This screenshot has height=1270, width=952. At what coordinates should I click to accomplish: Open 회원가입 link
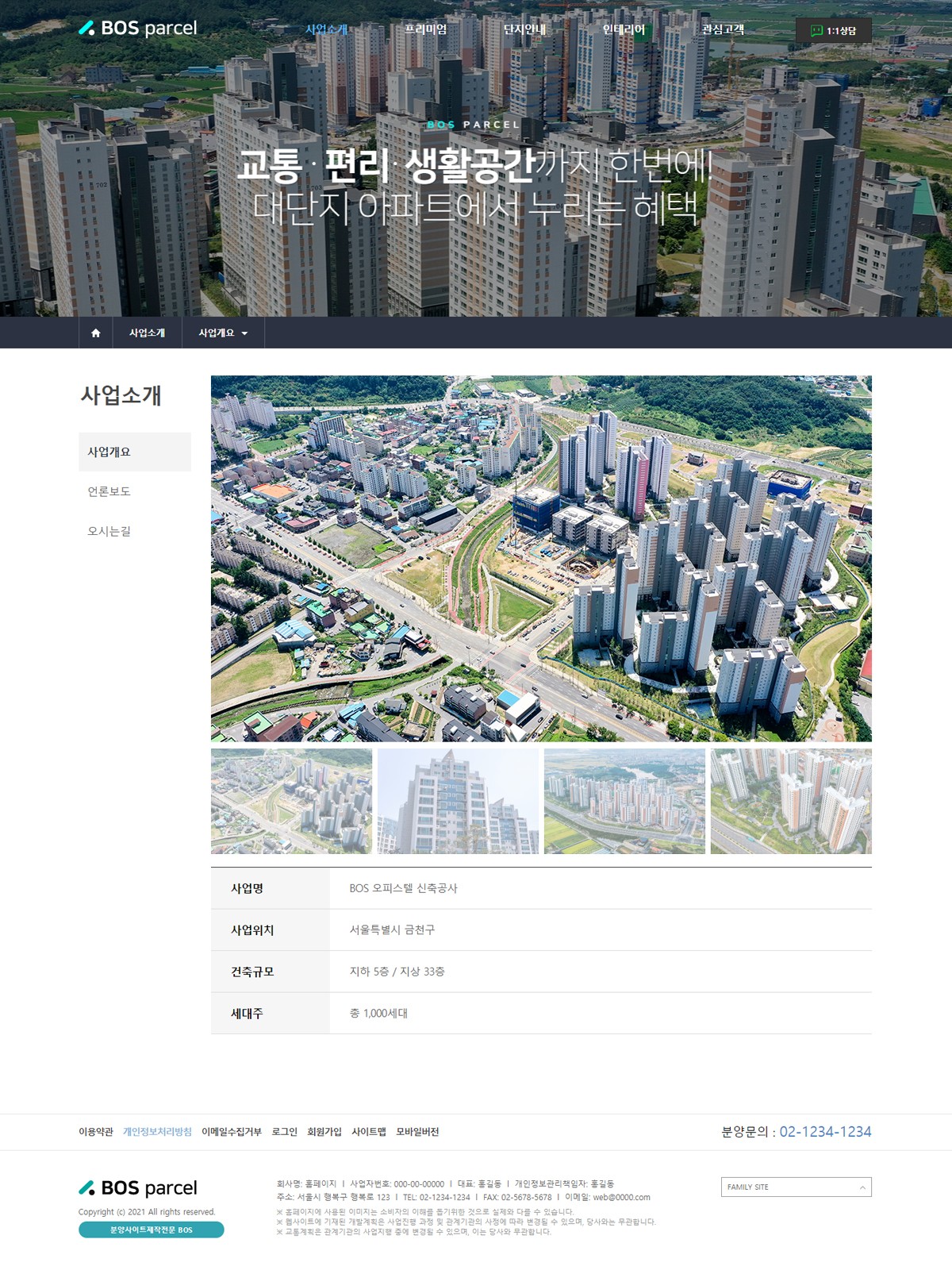coord(324,1132)
